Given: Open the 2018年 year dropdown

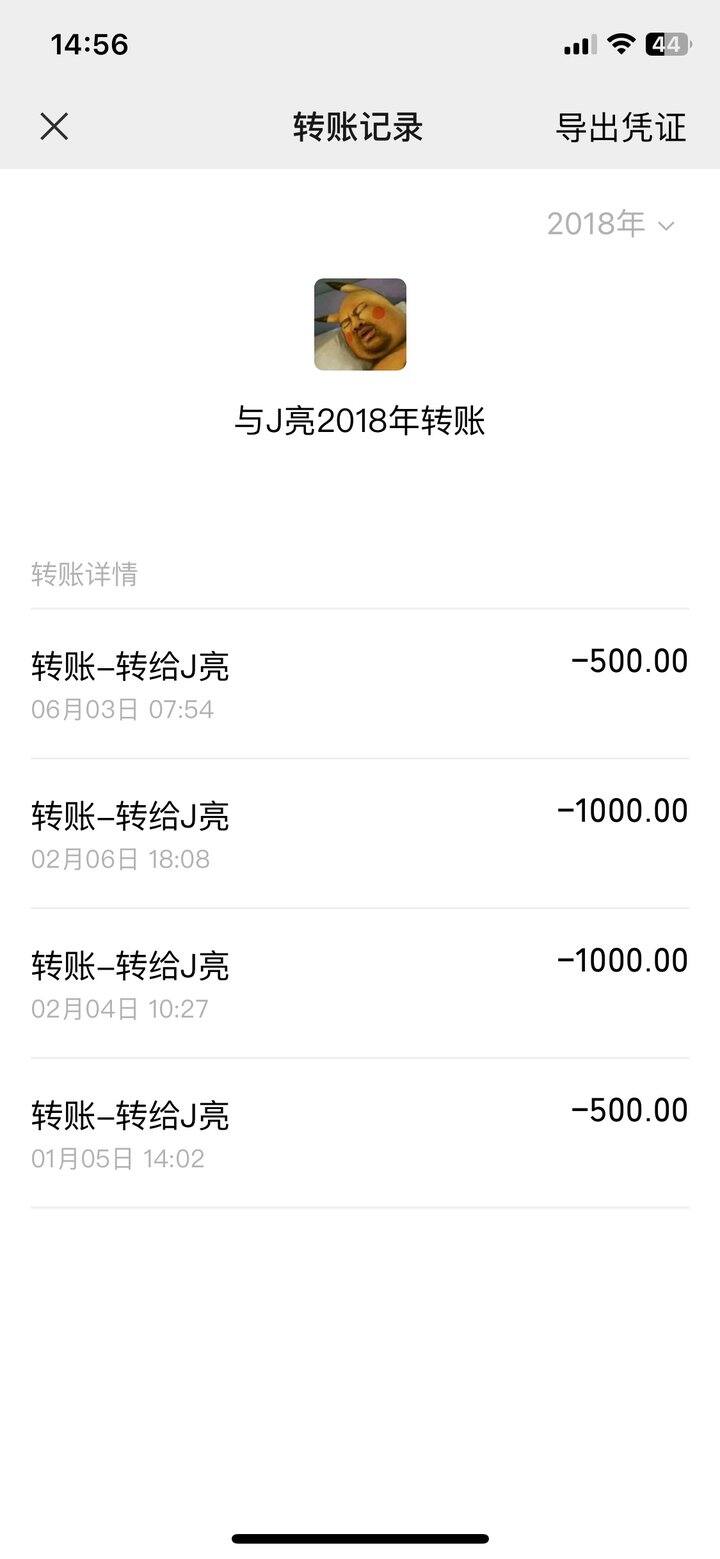Looking at the screenshot, I should [611, 224].
